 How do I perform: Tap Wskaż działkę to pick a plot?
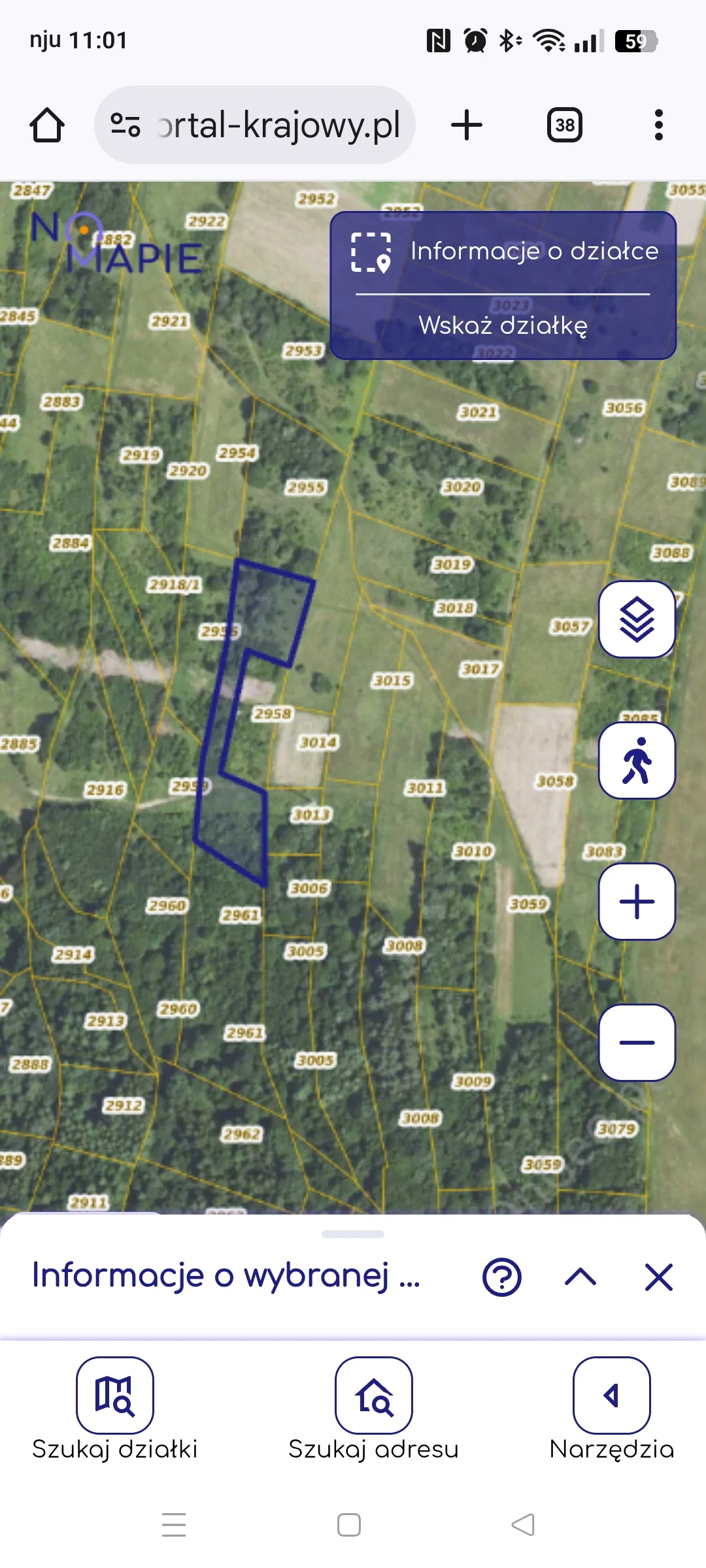pyautogui.click(x=503, y=325)
